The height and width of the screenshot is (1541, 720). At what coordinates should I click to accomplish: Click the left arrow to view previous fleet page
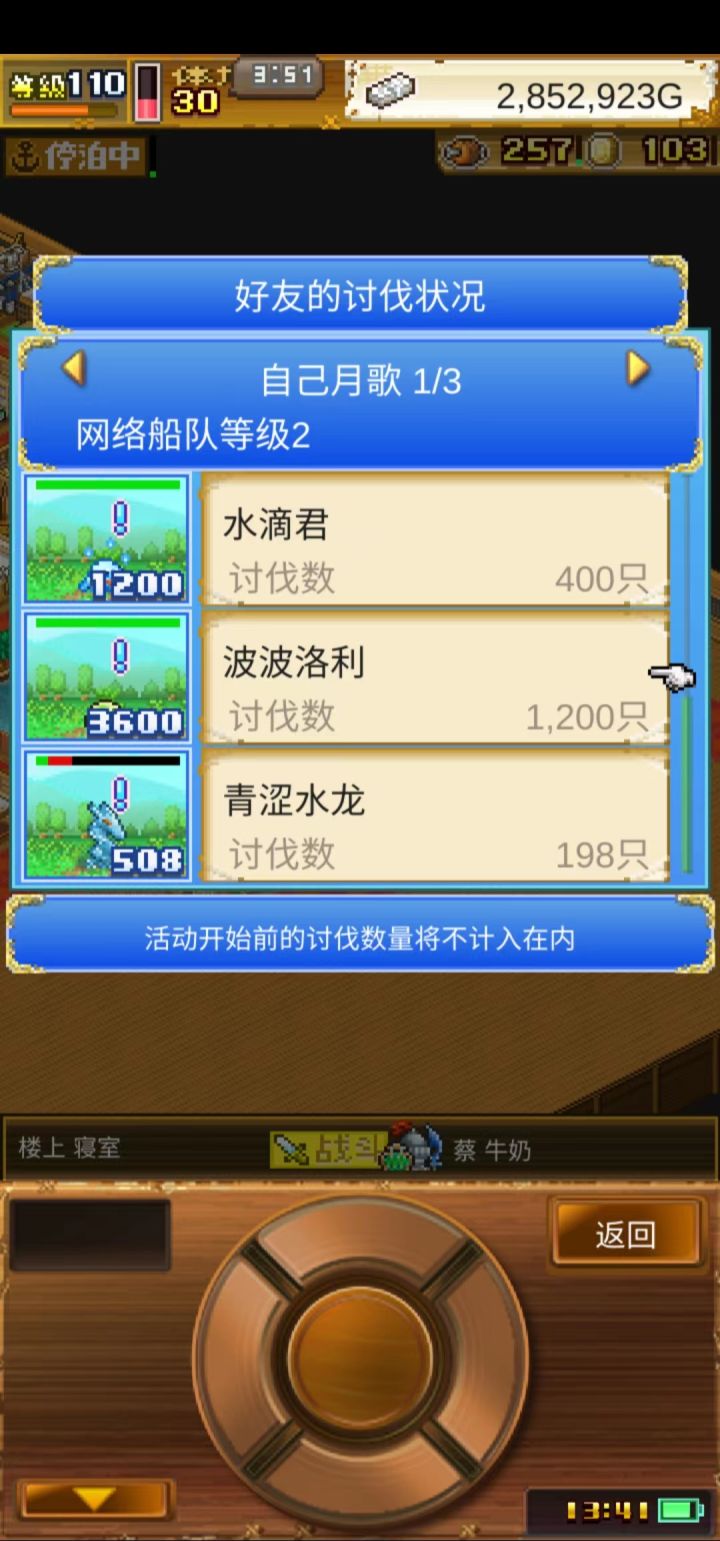(x=72, y=369)
